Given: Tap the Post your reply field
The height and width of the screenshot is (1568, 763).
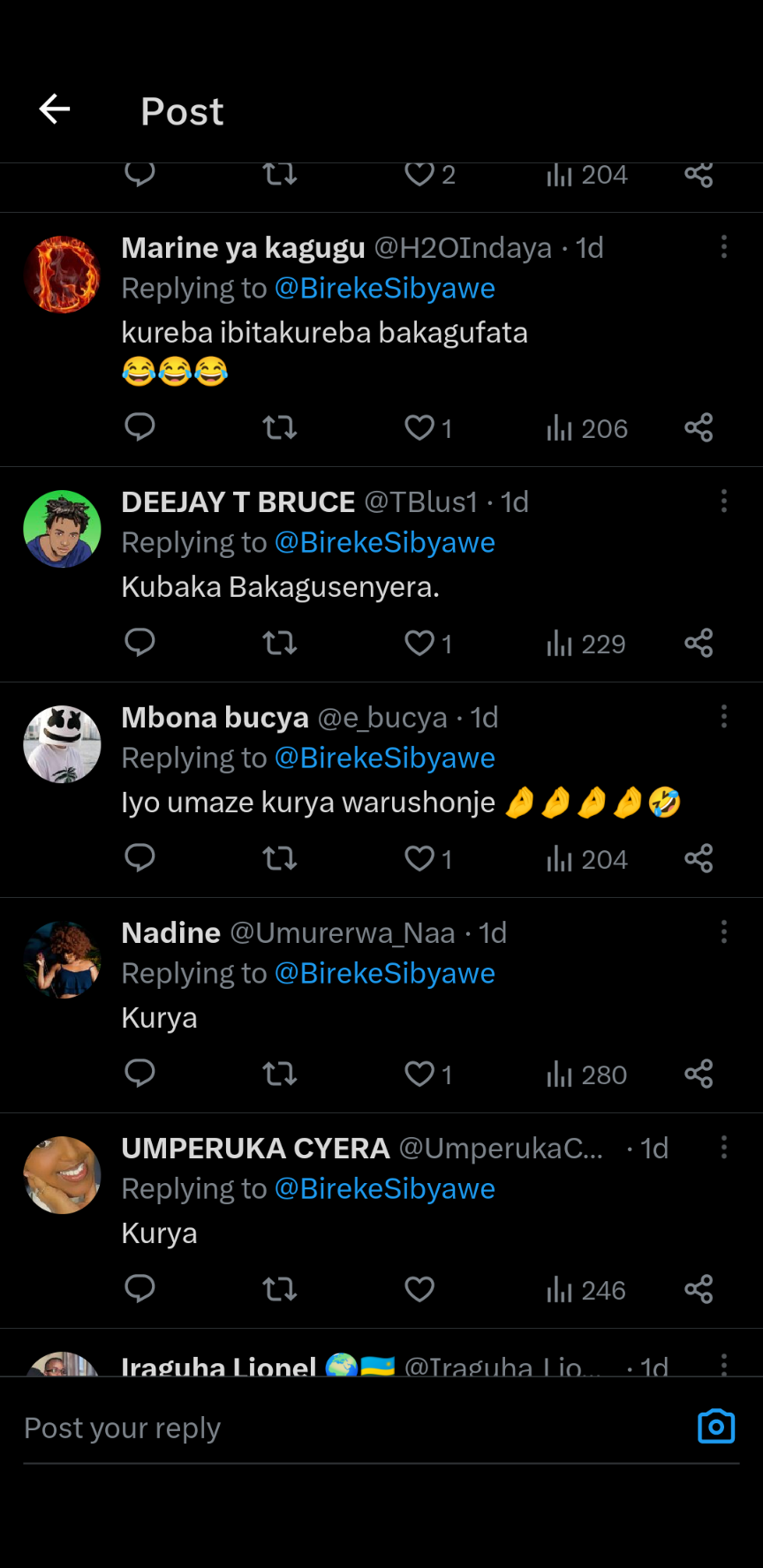Looking at the screenshot, I should (353, 1428).
